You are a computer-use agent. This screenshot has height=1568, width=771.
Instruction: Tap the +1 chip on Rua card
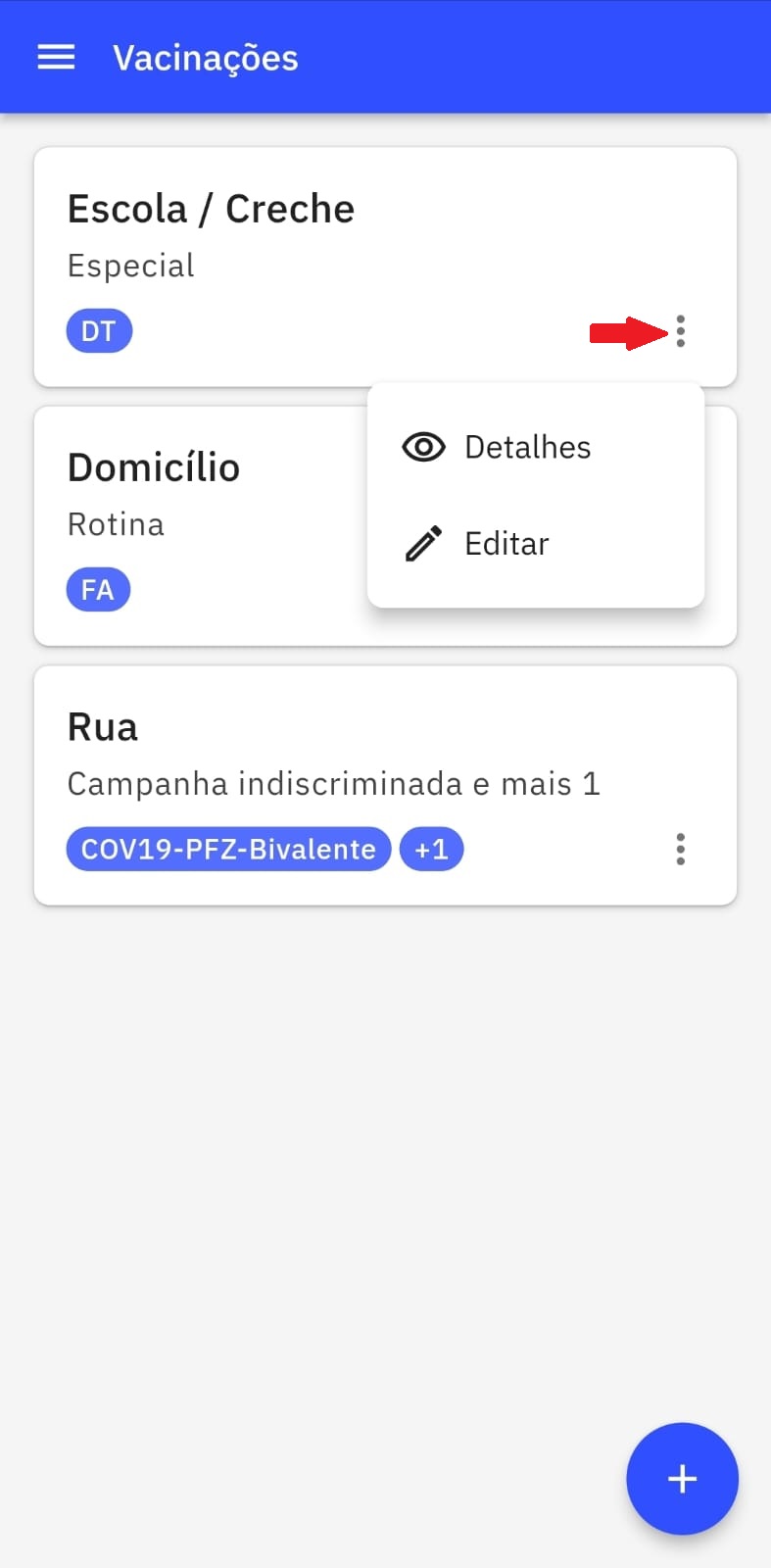(431, 849)
